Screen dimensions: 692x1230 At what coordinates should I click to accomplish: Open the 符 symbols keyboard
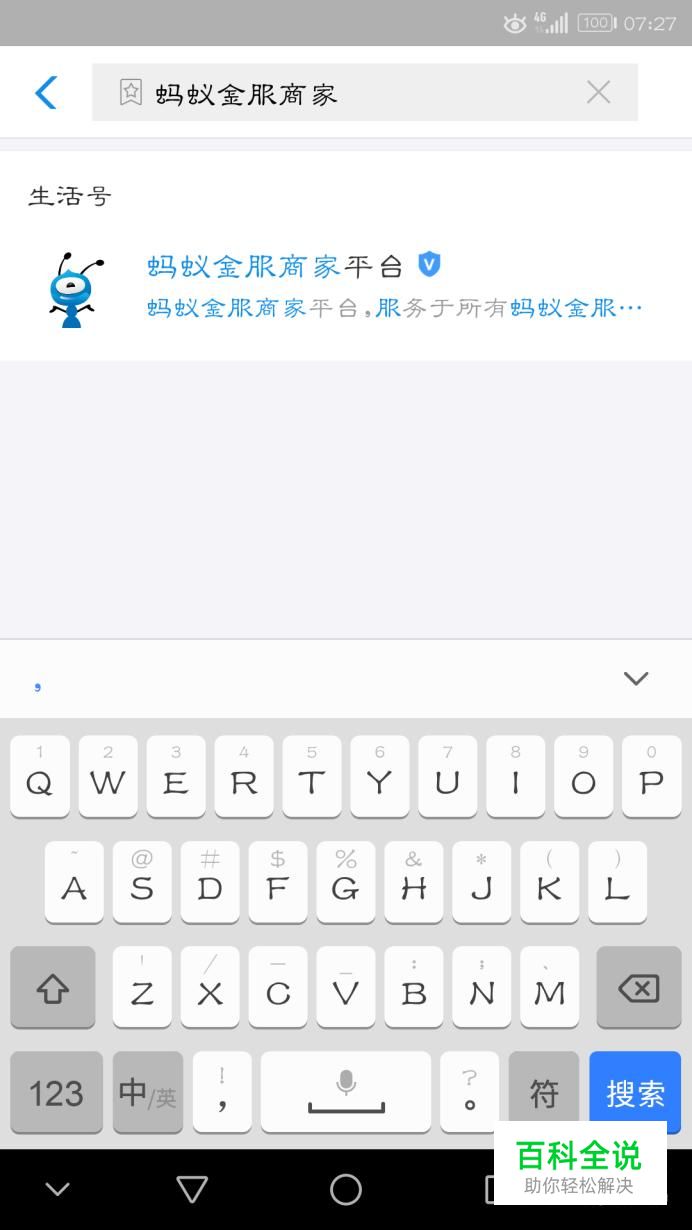[543, 1092]
